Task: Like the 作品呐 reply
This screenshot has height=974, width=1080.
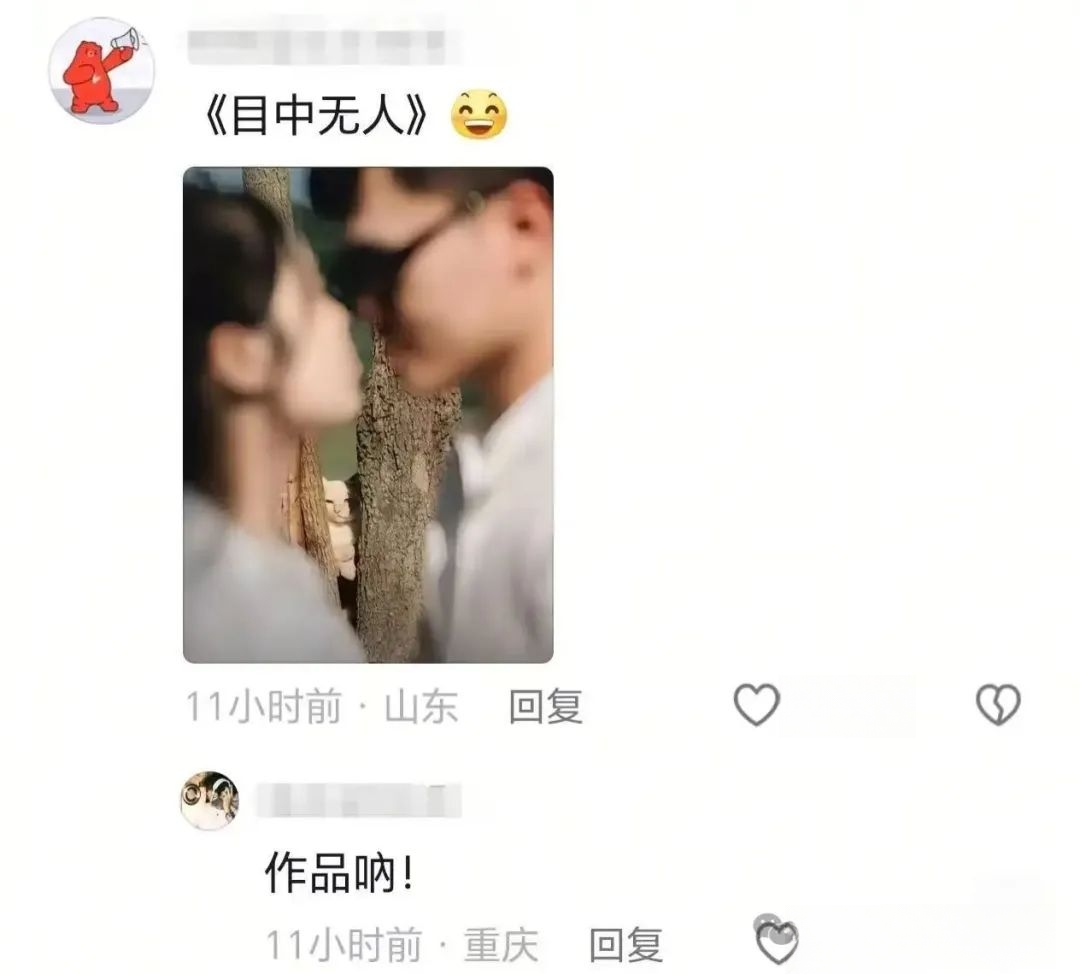Action: 776,940
